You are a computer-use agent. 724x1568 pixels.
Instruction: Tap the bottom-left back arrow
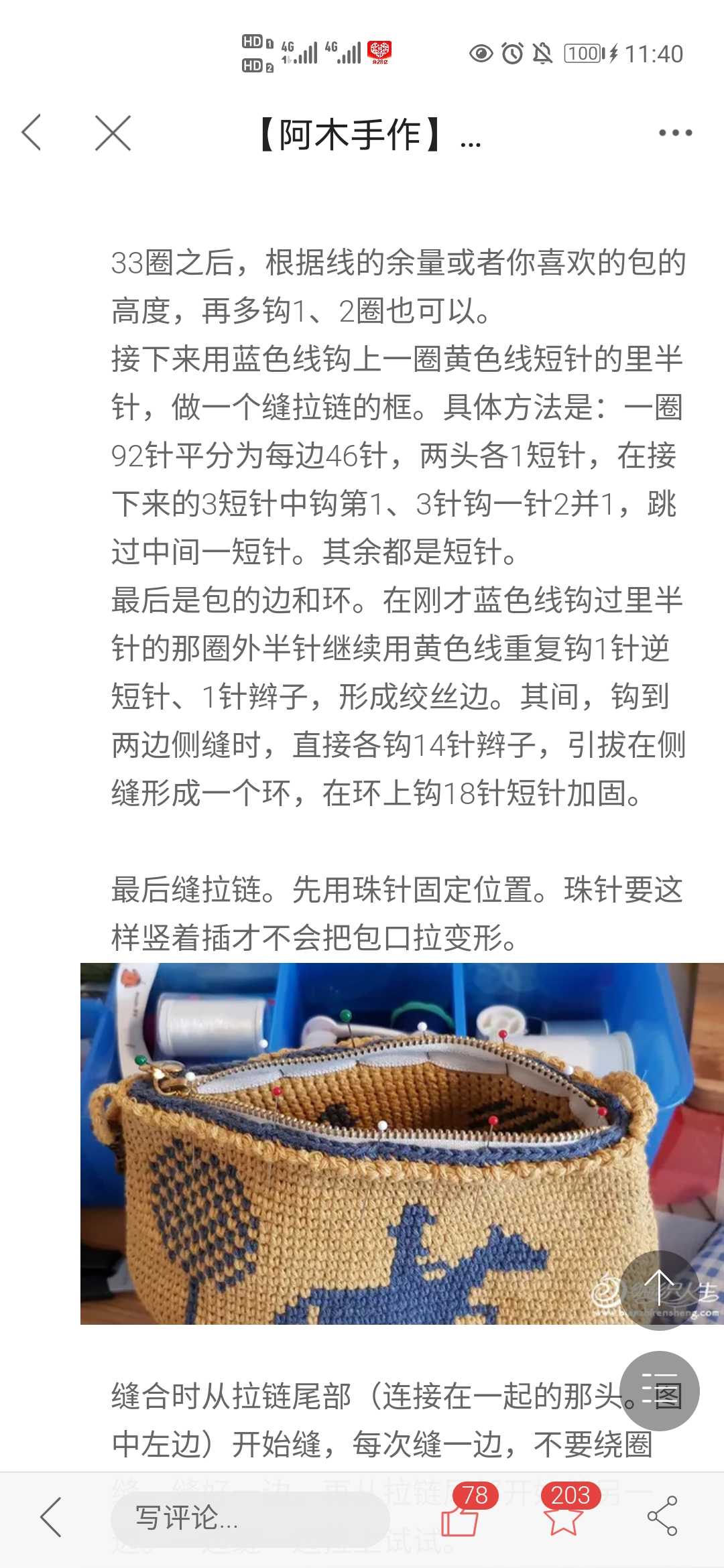click(x=52, y=1516)
